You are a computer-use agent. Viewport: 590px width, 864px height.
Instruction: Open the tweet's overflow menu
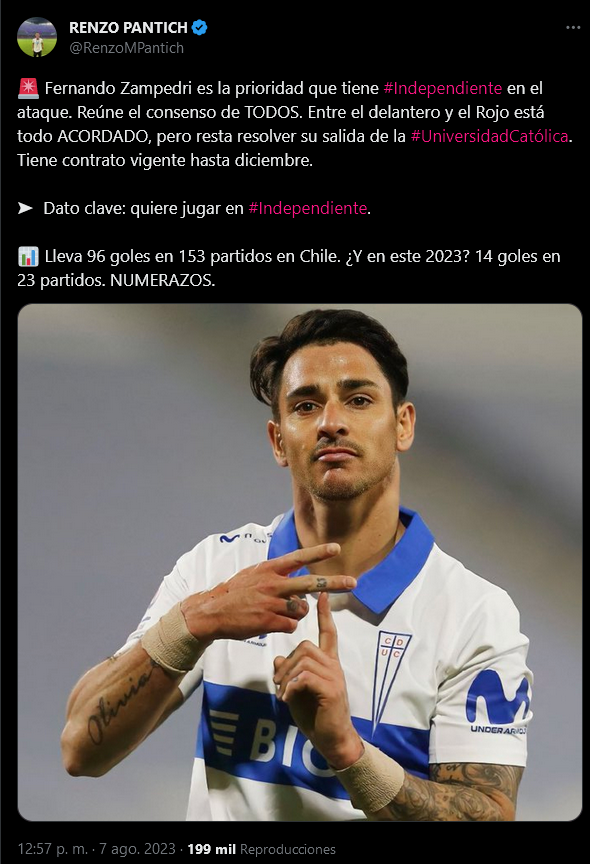click(x=573, y=28)
